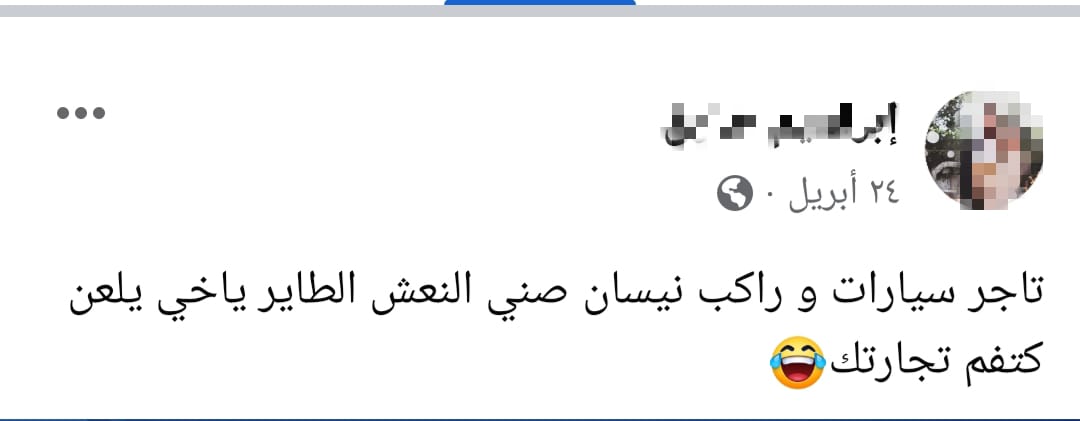Tap the ٢٤ أبريل post date
This screenshot has width=1080, height=421.
tap(845, 194)
